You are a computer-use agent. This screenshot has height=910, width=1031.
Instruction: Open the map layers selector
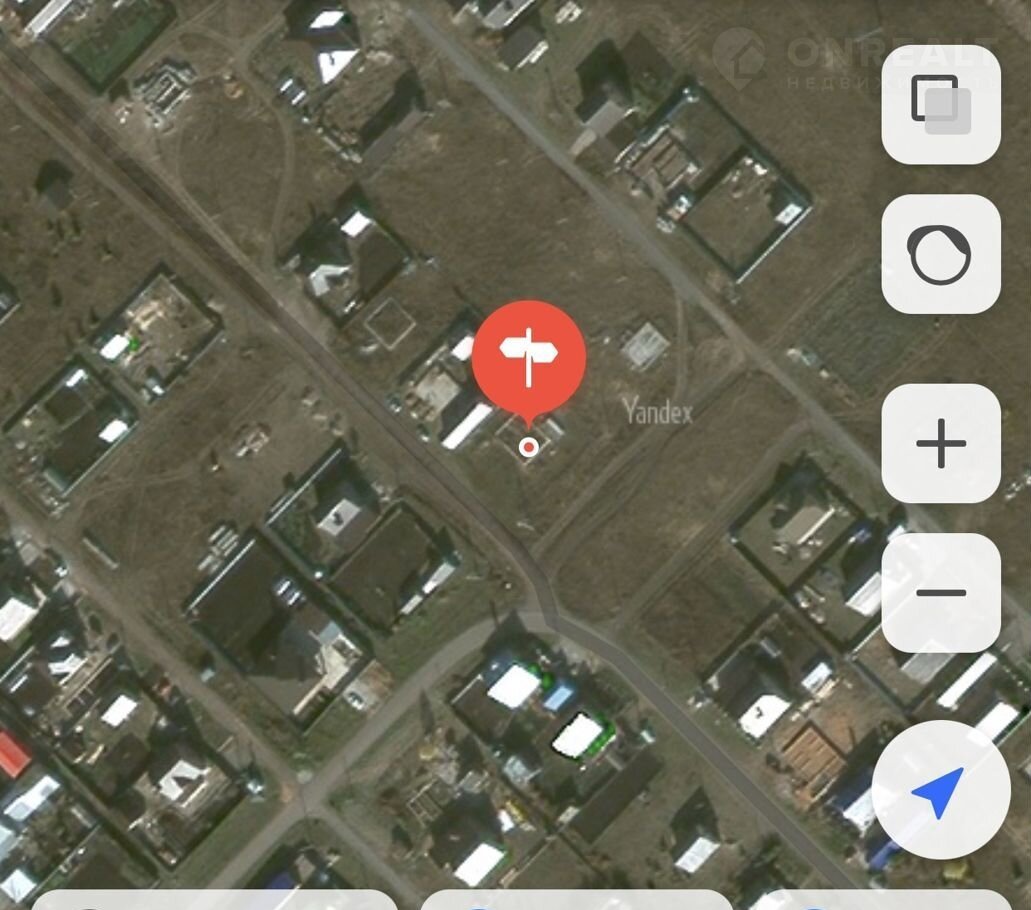click(940, 105)
